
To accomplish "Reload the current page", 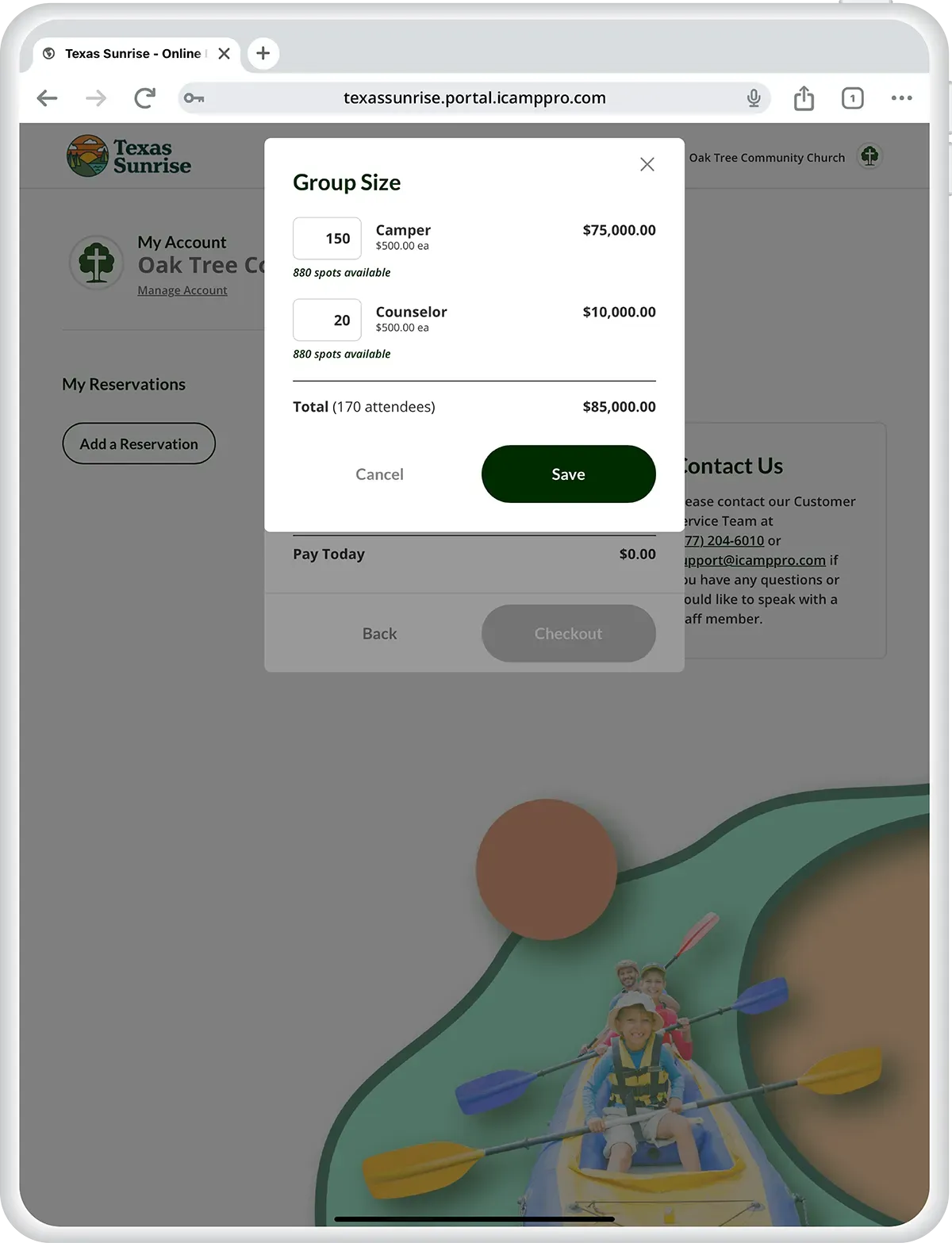I will click(144, 98).
